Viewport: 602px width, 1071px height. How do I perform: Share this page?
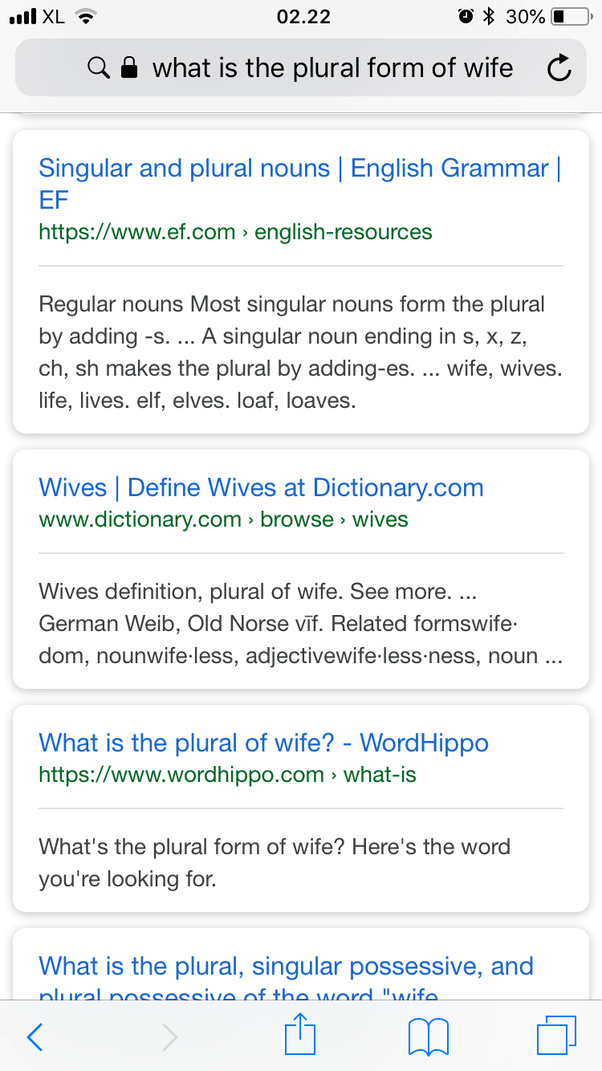(x=300, y=1036)
